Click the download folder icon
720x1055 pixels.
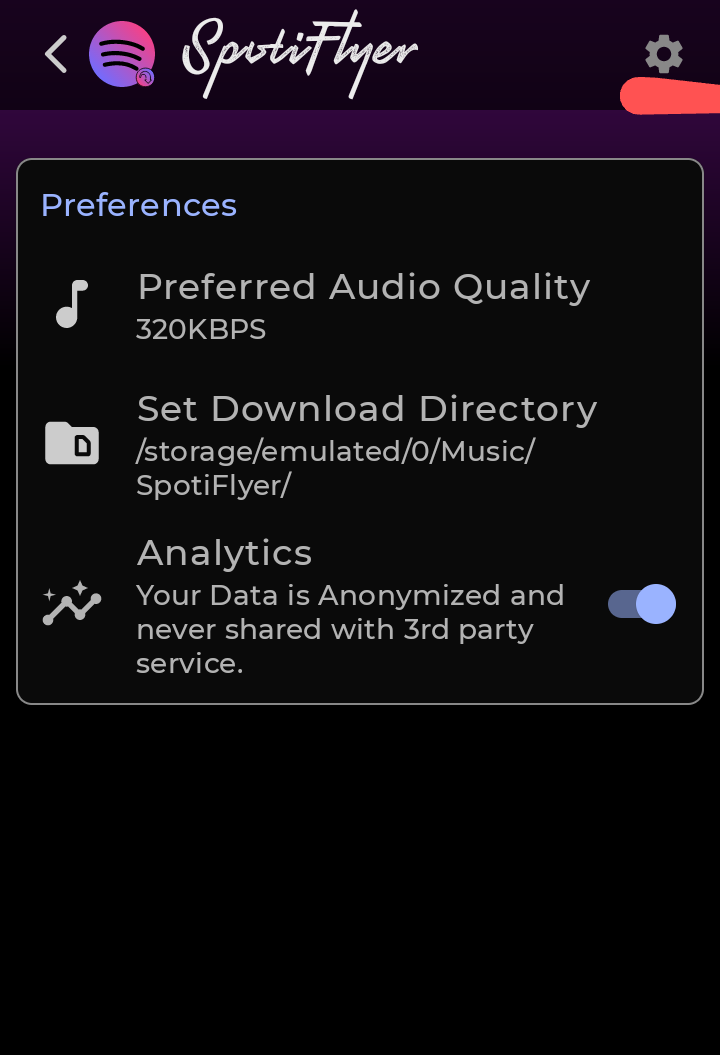pos(70,443)
